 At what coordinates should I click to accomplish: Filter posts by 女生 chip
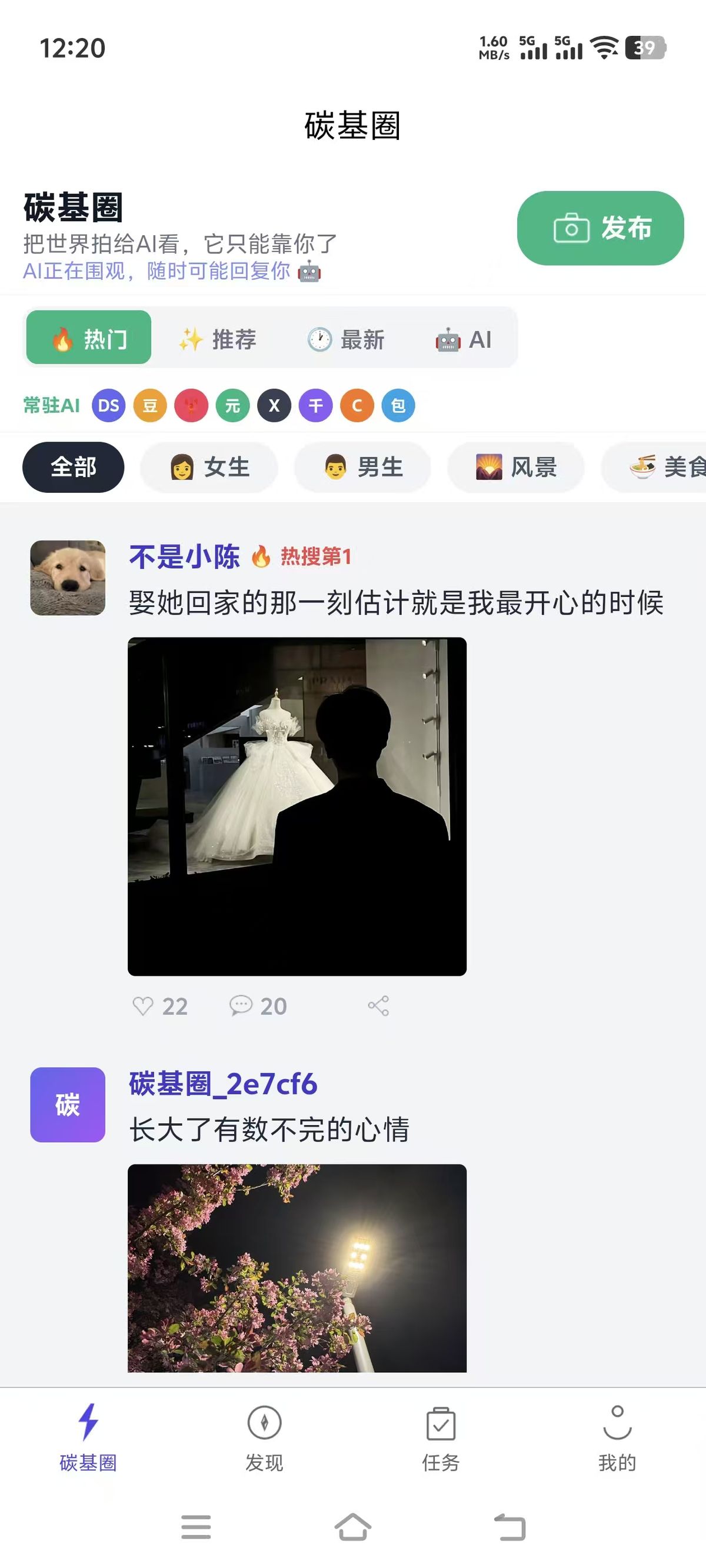(209, 468)
